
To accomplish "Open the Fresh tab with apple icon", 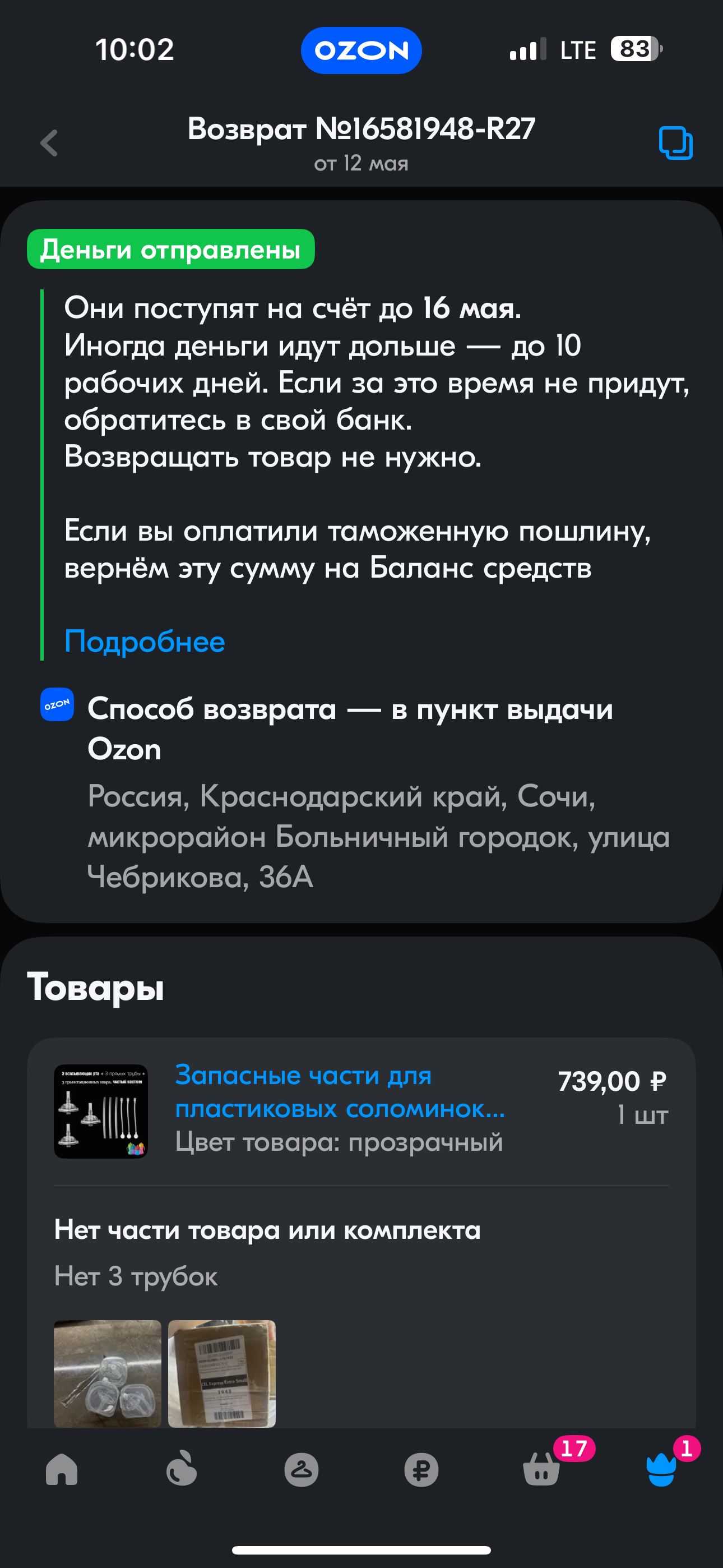I will [182, 1469].
